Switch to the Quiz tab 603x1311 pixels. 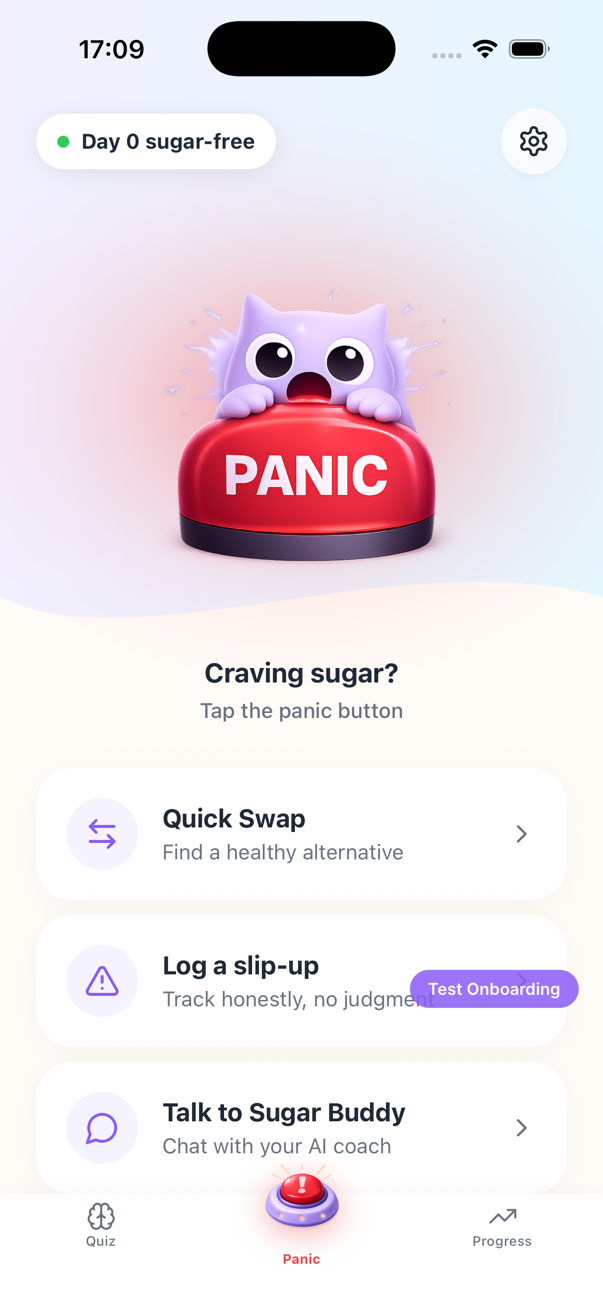coord(100,1225)
